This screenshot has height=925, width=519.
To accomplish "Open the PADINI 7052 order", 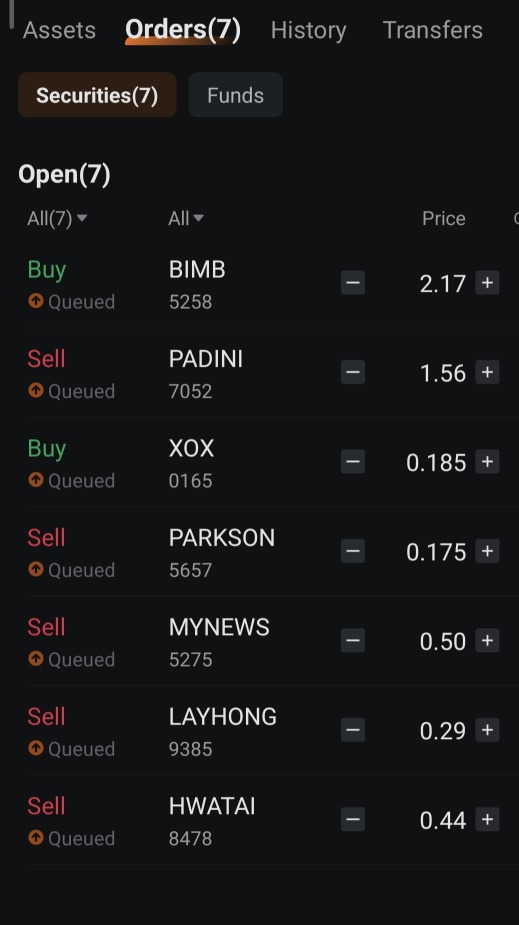I will click(271, 373).
